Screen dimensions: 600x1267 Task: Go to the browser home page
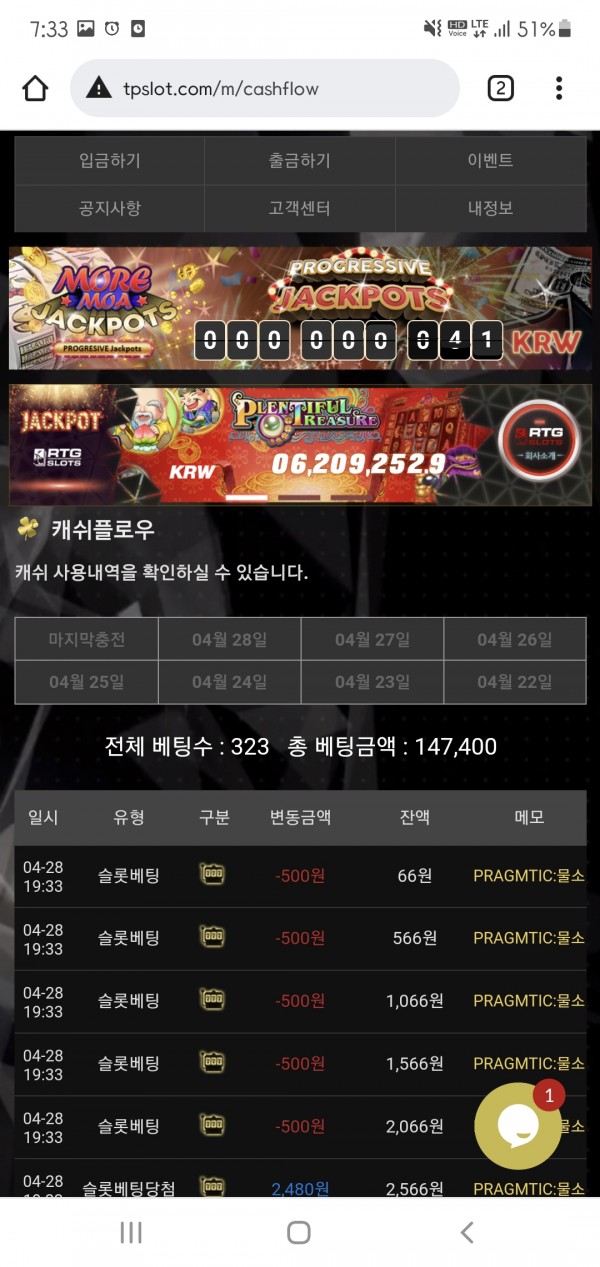coord(35,89)
